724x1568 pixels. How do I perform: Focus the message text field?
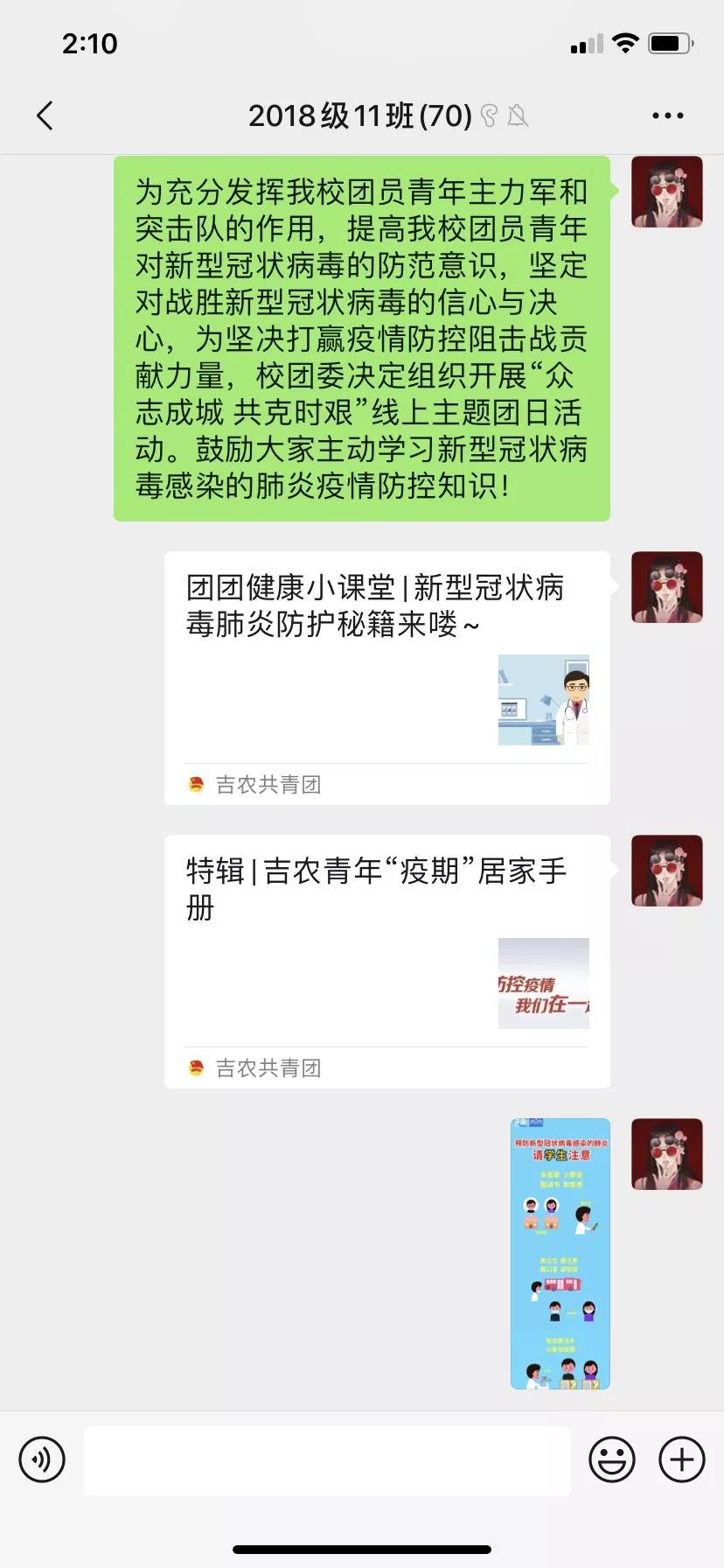[x=327, y=1459]
